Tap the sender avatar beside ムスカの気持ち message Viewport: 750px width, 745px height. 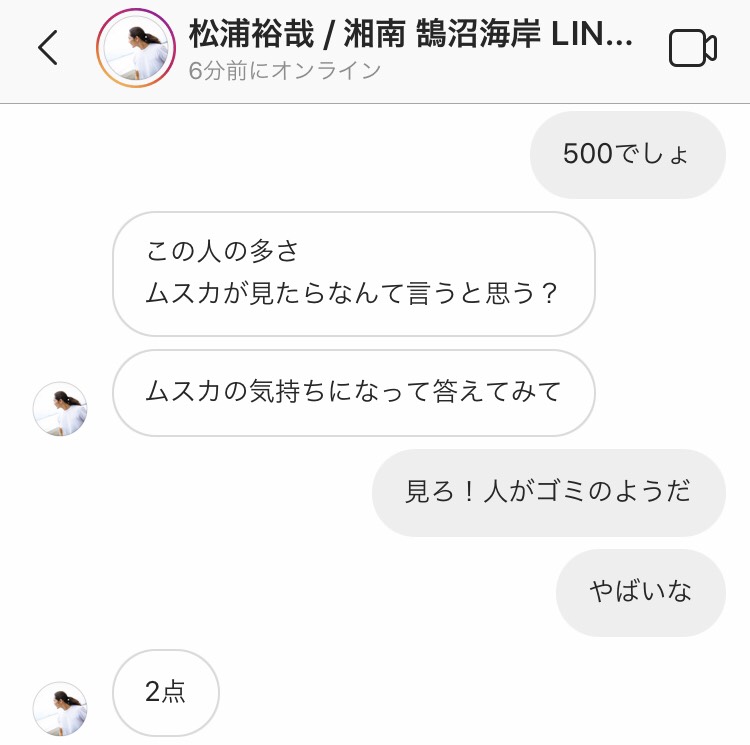pyautogui.click(x=60, y=408)
